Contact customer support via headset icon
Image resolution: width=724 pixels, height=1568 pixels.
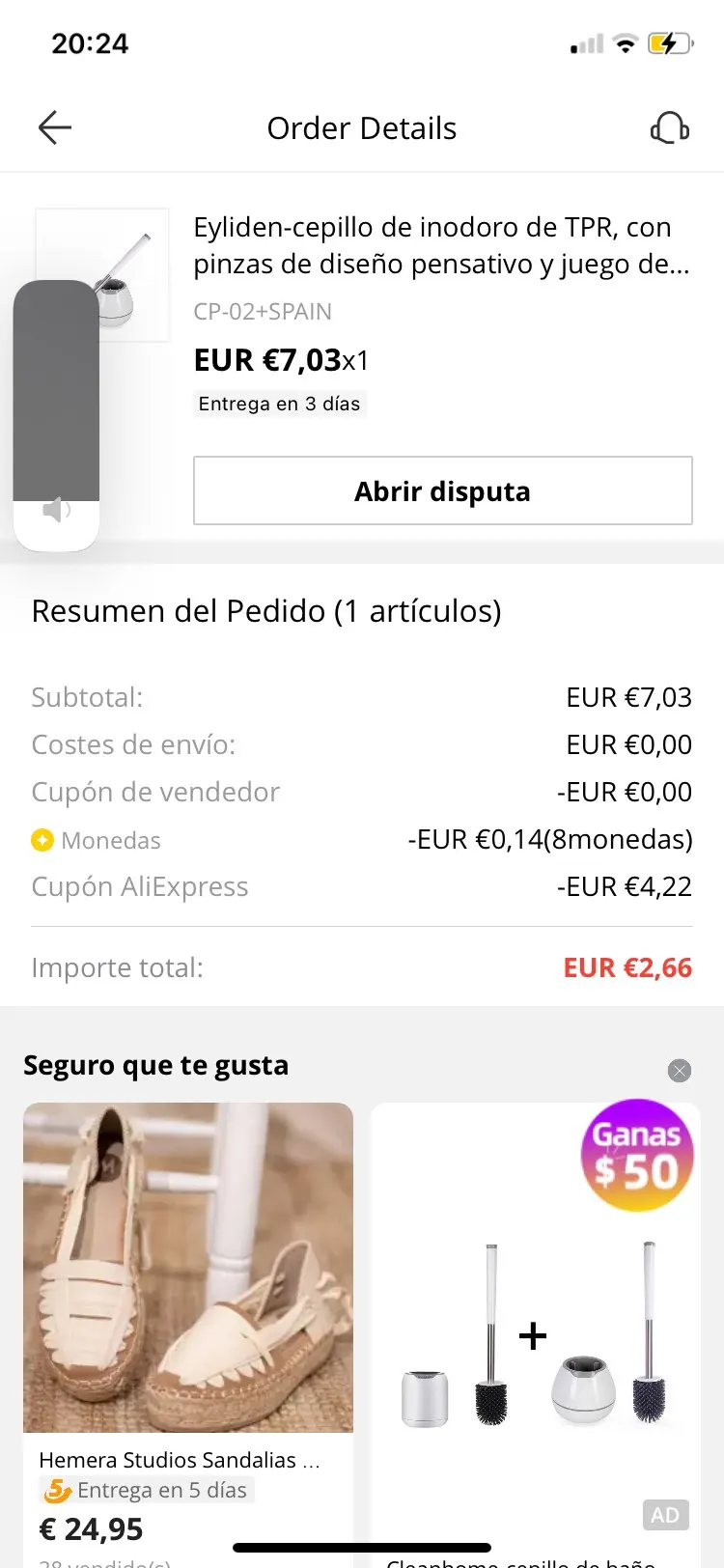(x=669, y=127)
